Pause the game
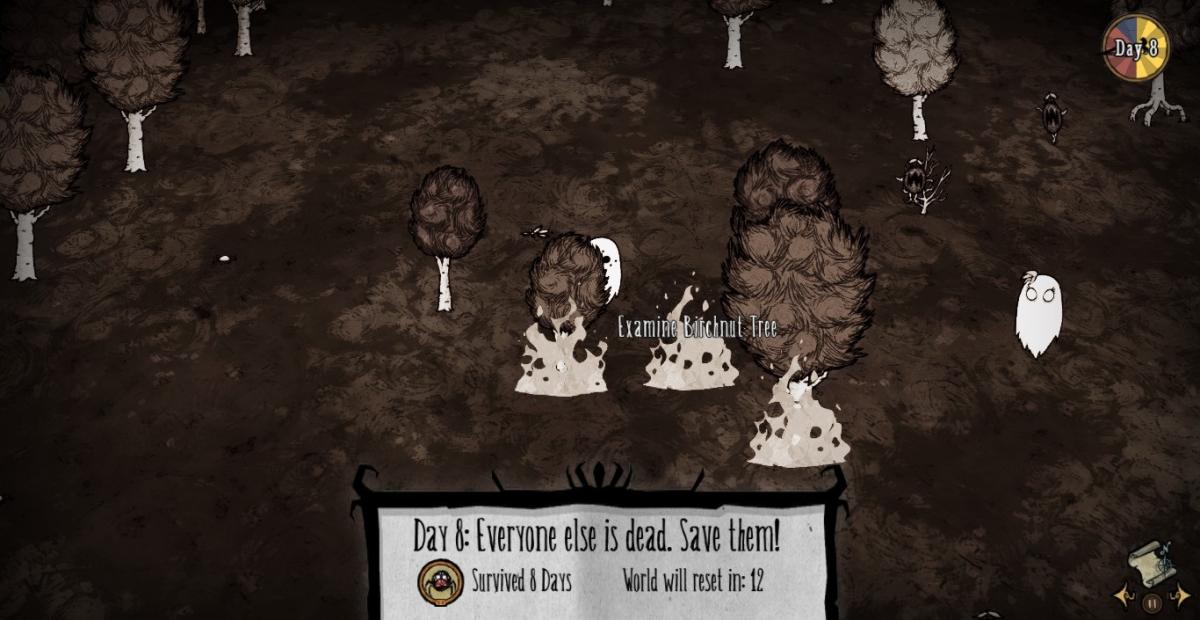1200x620 pixels. 1152,603
